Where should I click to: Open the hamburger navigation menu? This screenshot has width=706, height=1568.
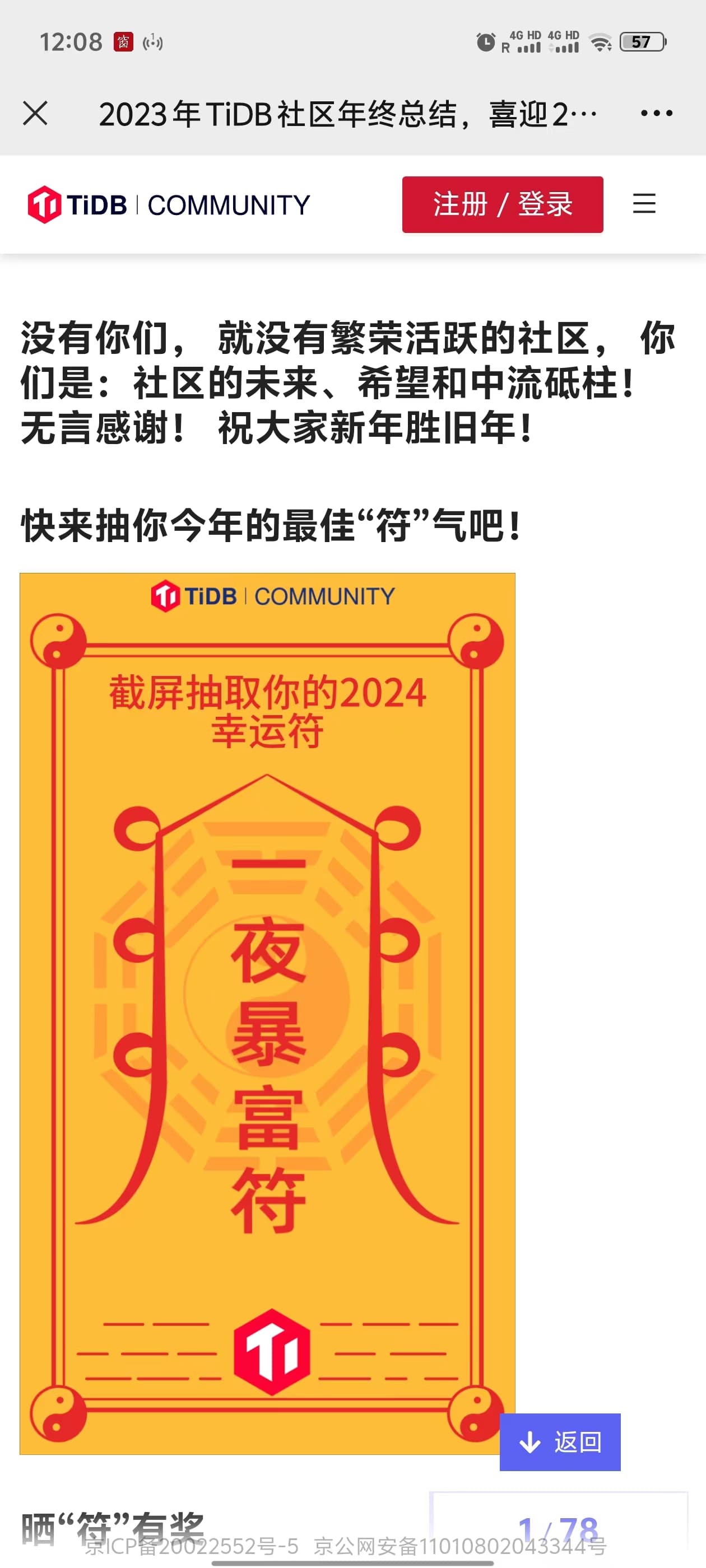pyautogui.click(x=643, y=203)
